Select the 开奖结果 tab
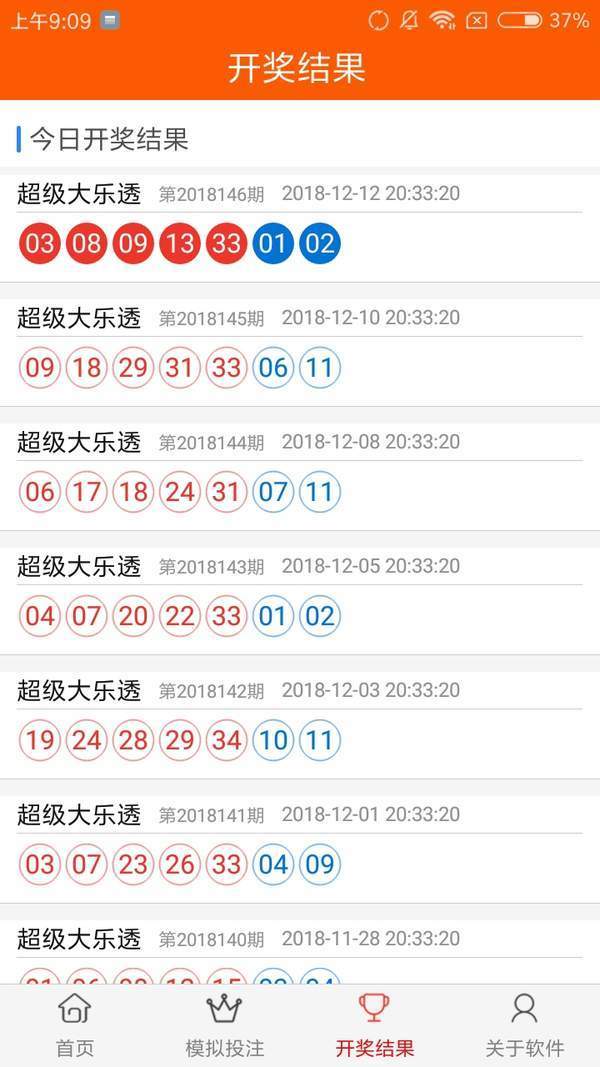The width and height of the screenshot is (600, 1067). (x=374, y=1025)
